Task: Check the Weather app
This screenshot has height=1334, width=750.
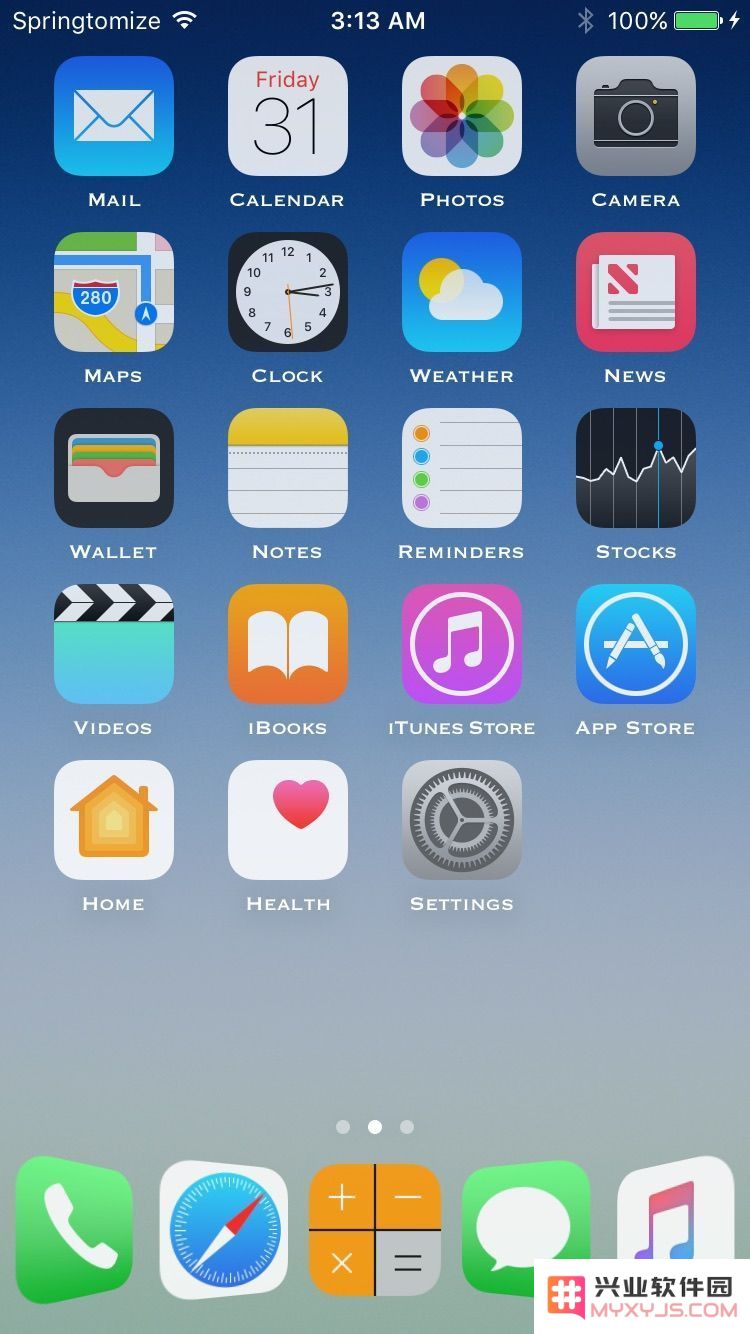Action: (461, 292)
